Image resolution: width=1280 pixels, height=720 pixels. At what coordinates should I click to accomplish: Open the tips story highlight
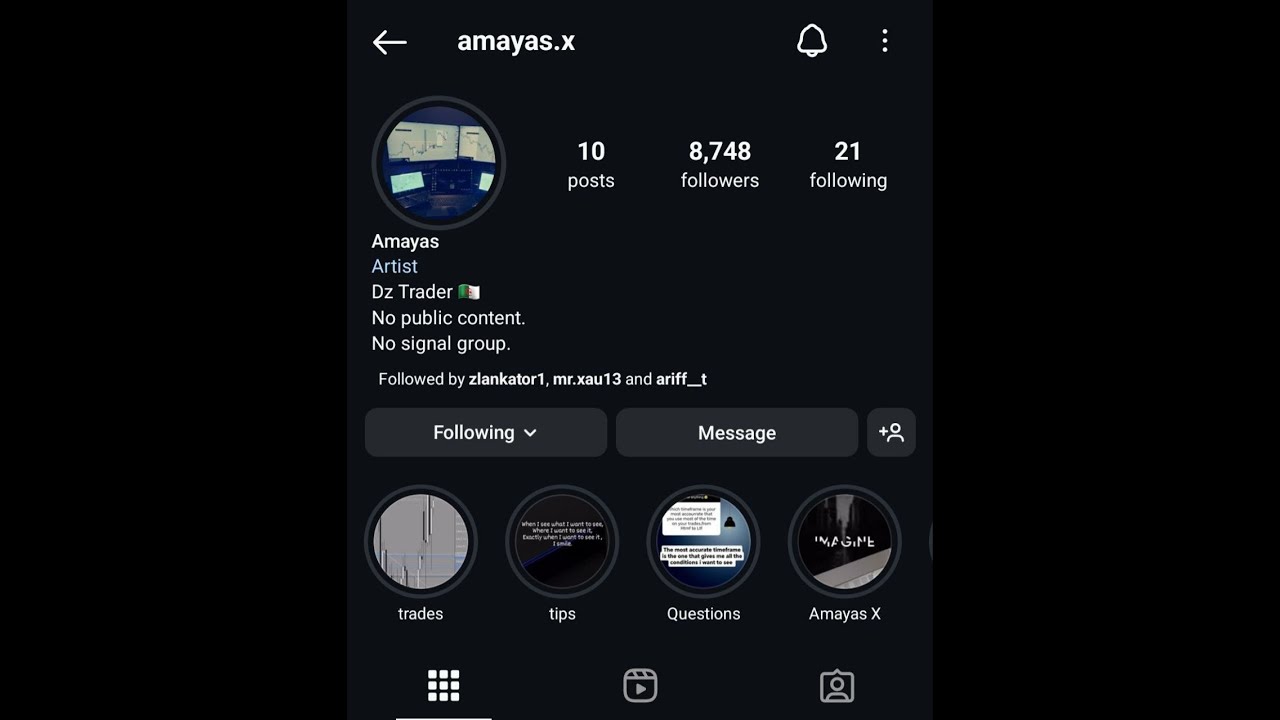[x=561, y=542]
